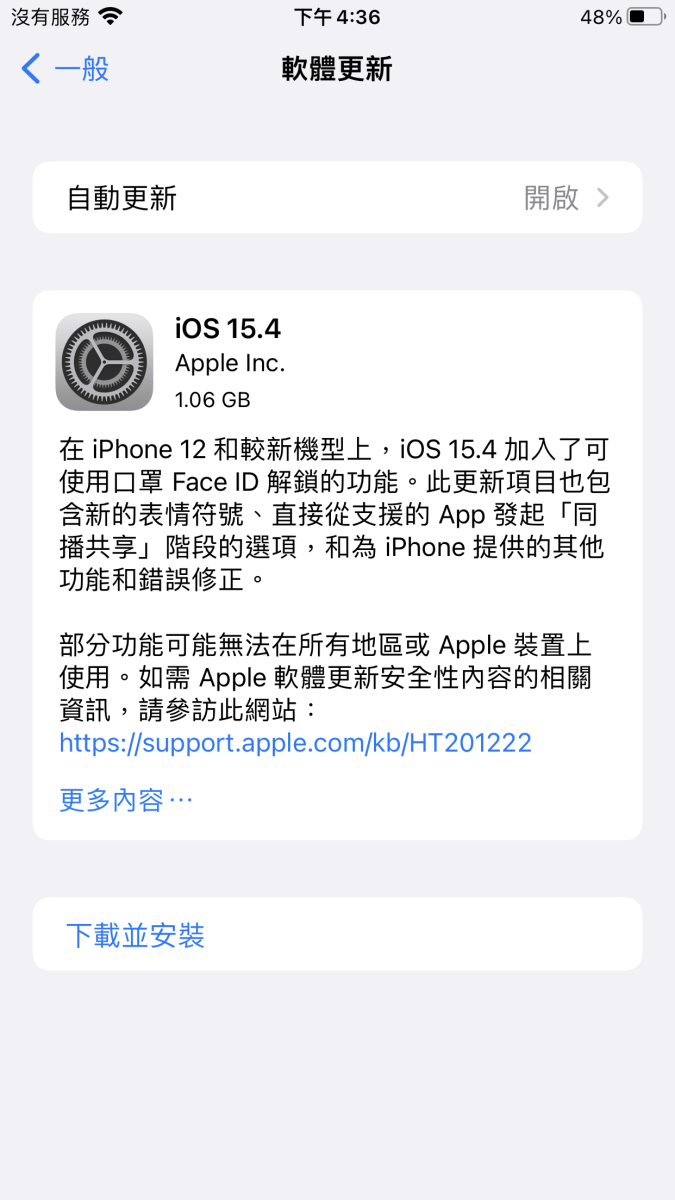Viewport: 675px width, 1200px height.
Task: Go back to 一般 settings
Action: click(65, 69)
